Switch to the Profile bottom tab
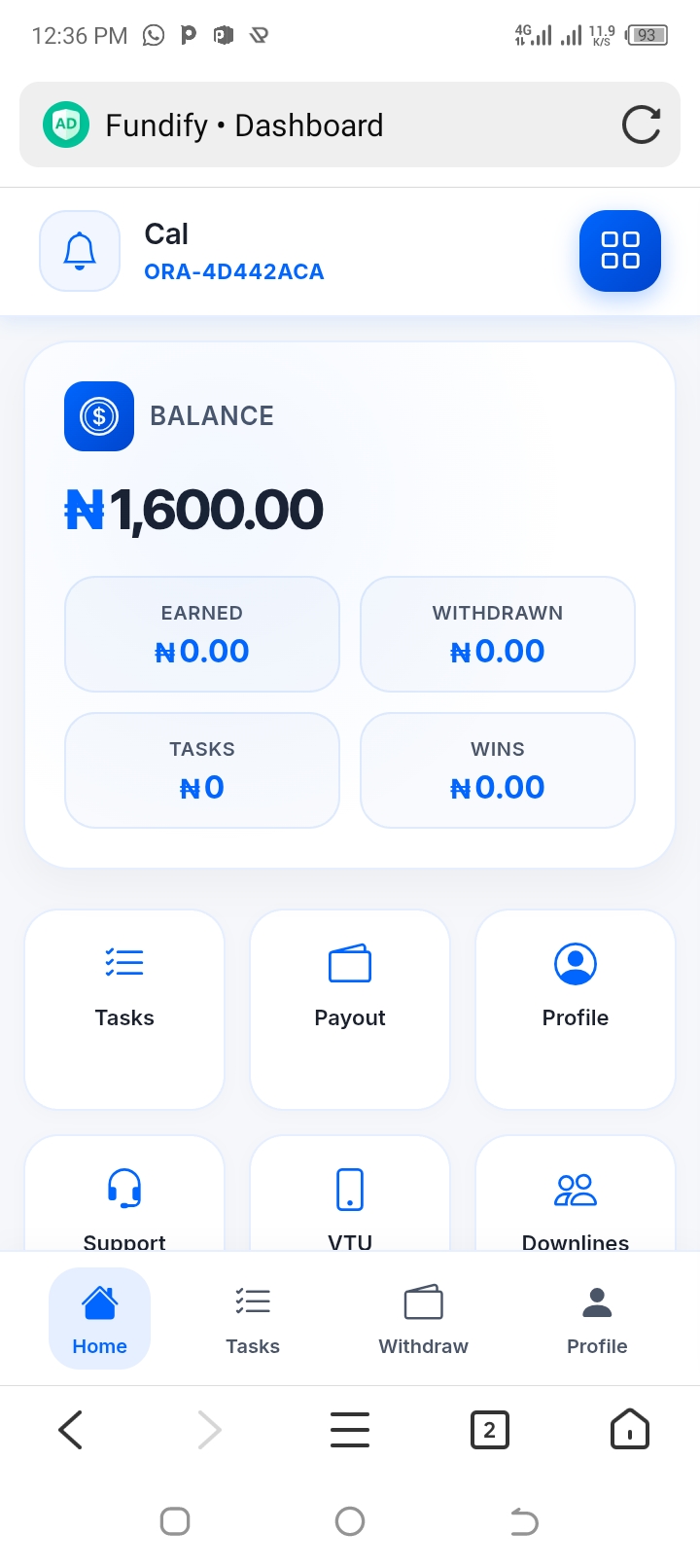 (x=597, y=1319)
